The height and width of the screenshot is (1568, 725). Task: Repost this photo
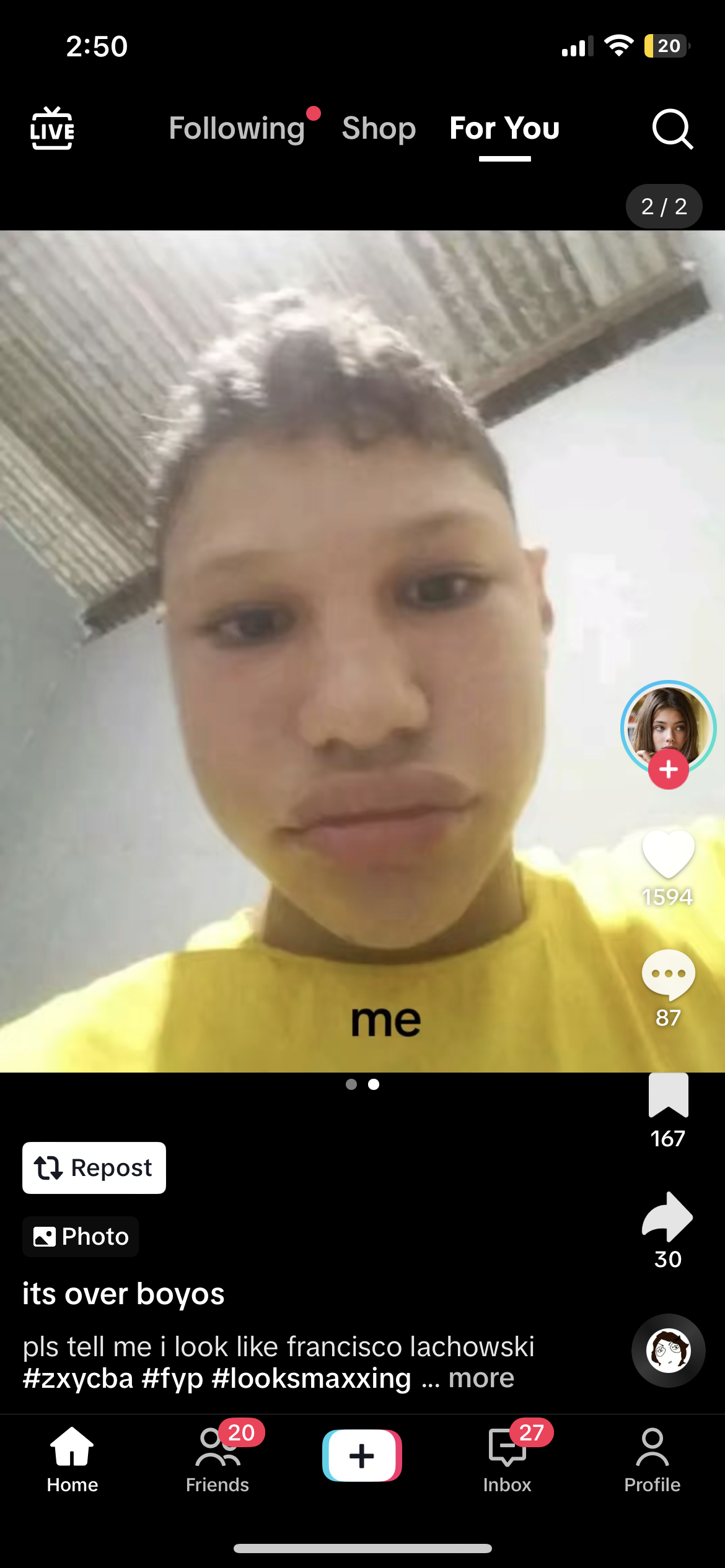click(x=94, y=1168)
